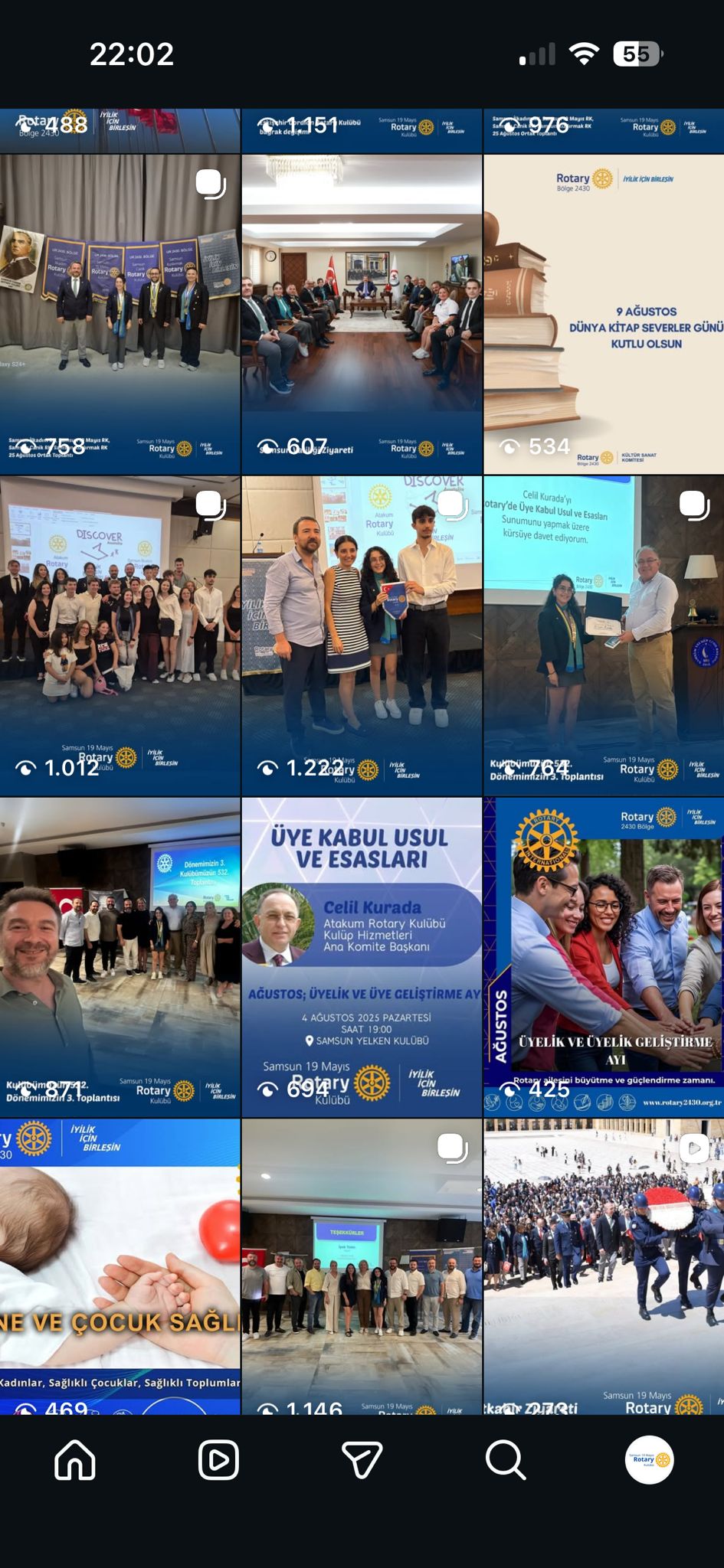724x1568 pixels.
Task: Open the Dünya Kitap Severler Günü post
Action: click(x=604, y=314)
